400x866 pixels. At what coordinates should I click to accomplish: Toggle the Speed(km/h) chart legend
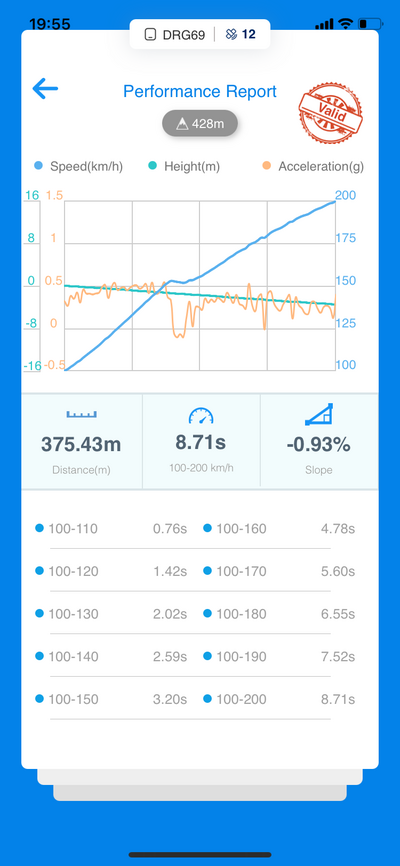(x=78, y=166)
